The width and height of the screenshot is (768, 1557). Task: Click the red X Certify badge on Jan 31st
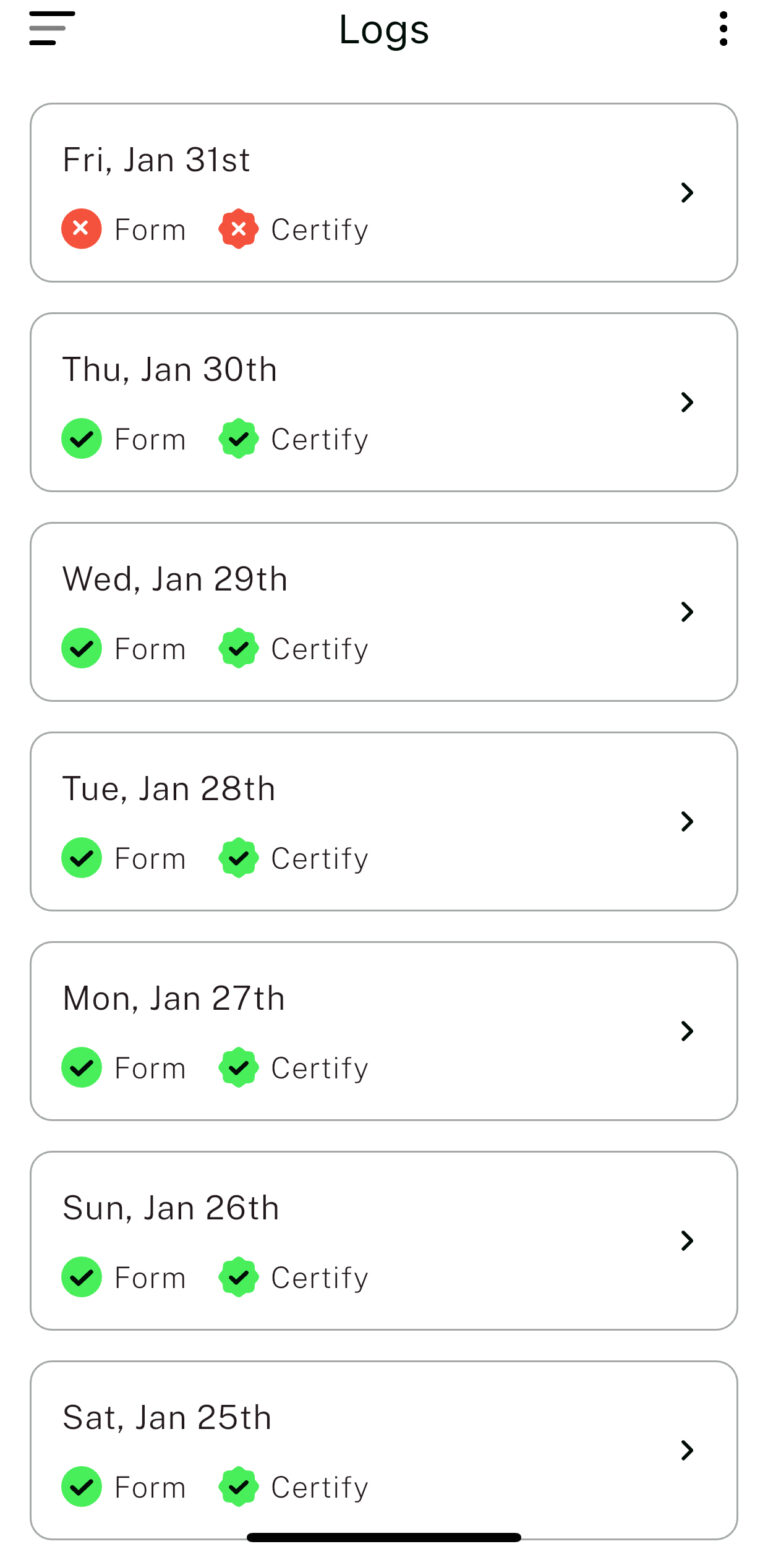238,229
